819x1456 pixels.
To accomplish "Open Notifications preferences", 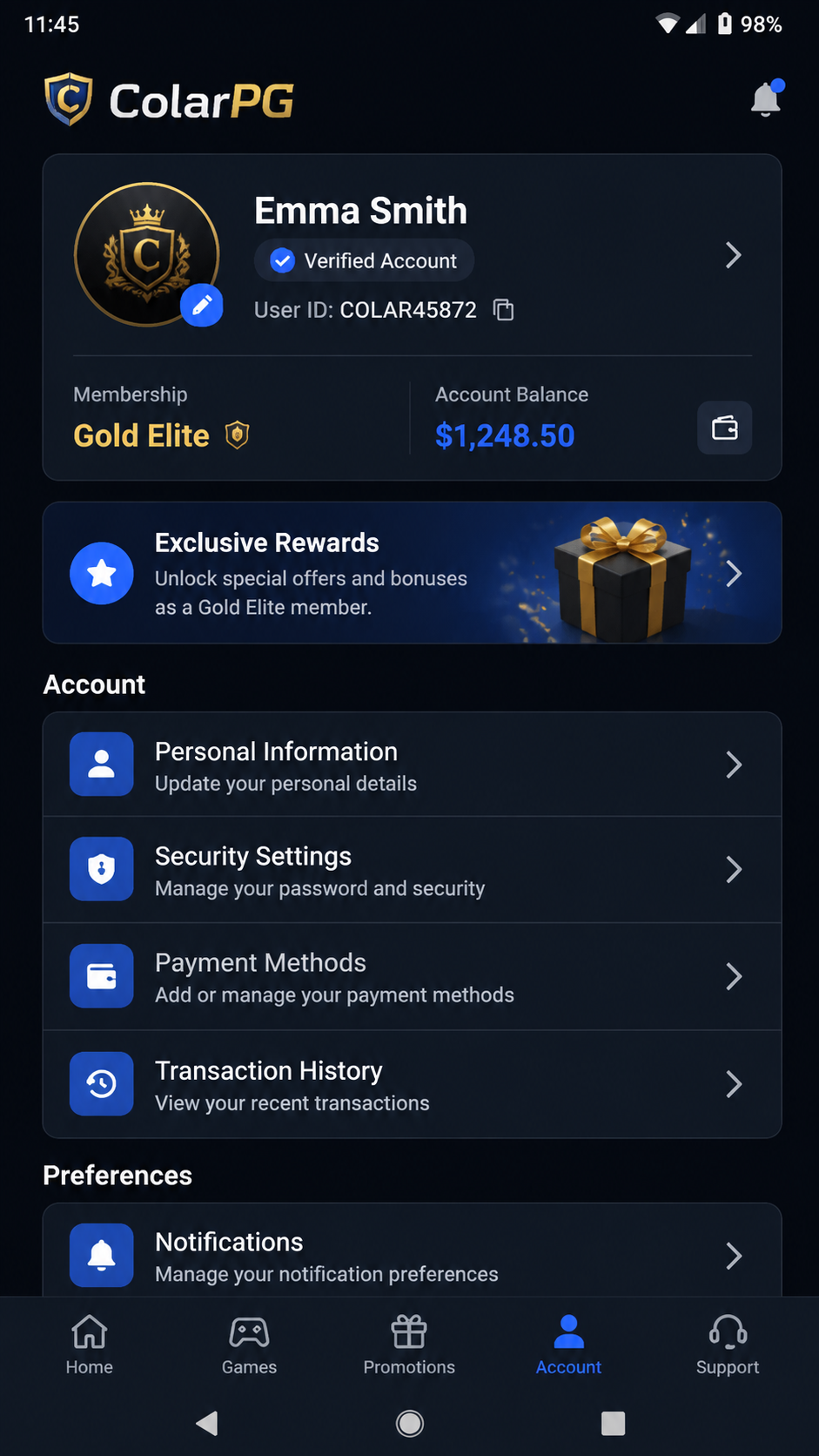I will click(412, 1254).
